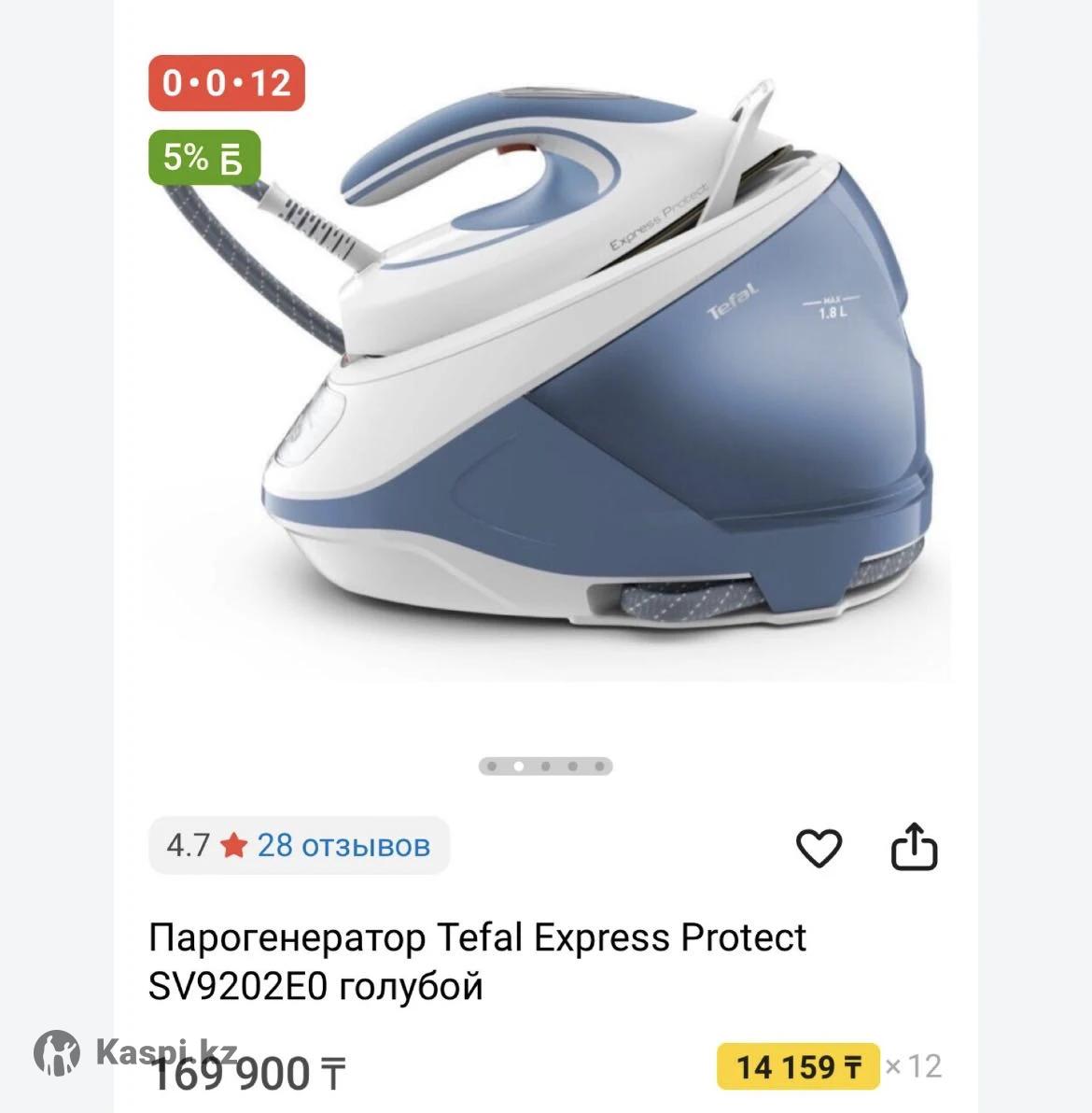The width and height of the screenshot is (1092, 1113).
Task: Open the 28 отзывов reviews link
Action: [x=343, y=845]
